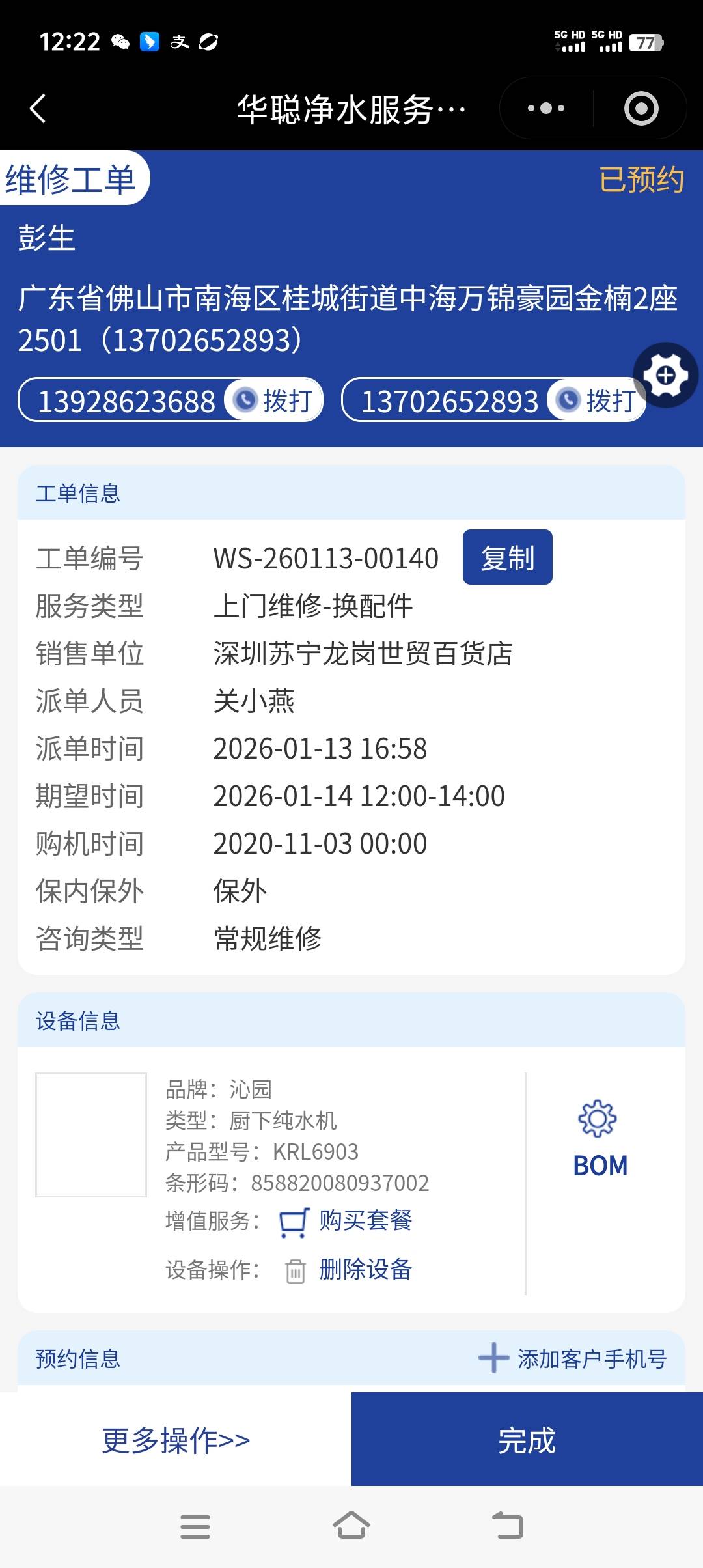Image resolution: width=703 pixels, height=1568 pixels.
Task: Add a customer phone via 添加客户手机号
Action: click(573, 1359)
